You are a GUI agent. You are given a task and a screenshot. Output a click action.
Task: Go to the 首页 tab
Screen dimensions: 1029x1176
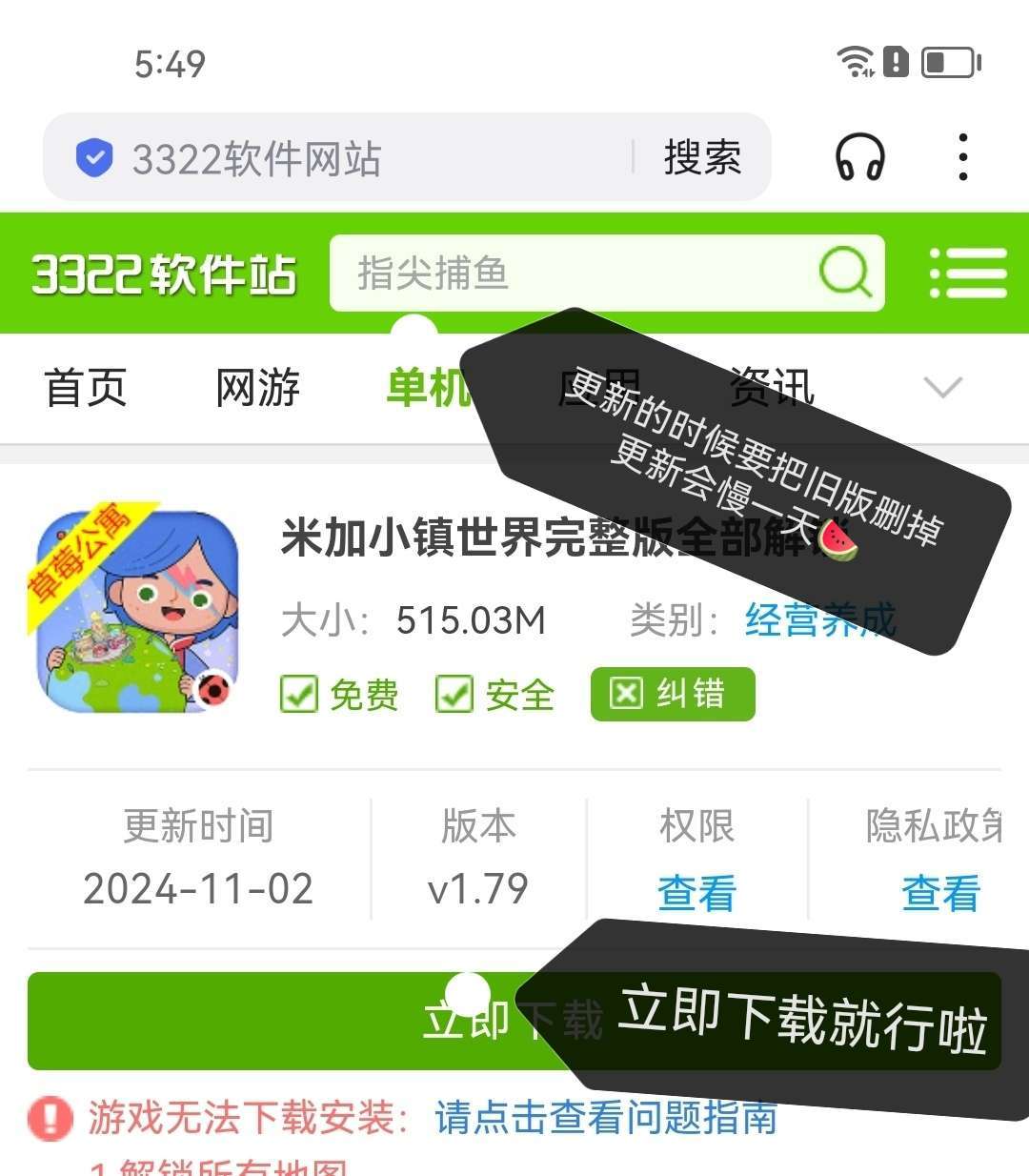86,388
